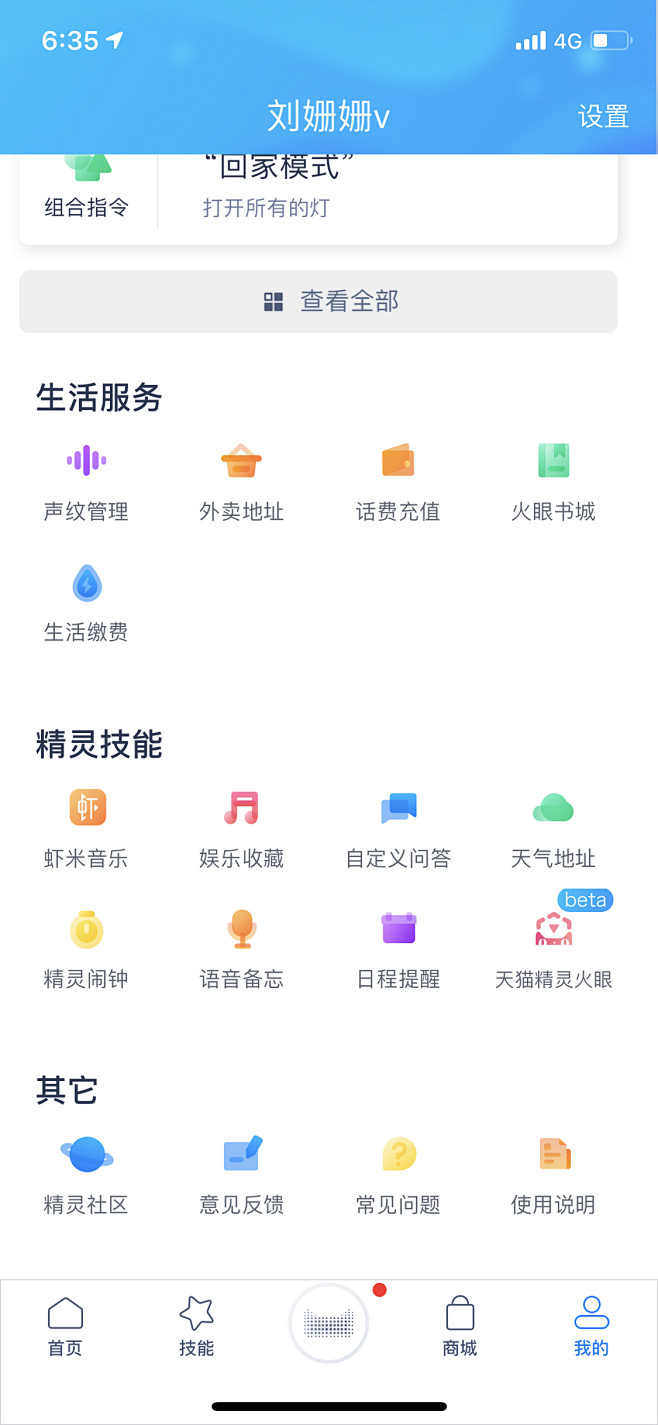Open 外卖地址
The height and width of the screenshot is (1425, 658).
[x=241, y=484]
